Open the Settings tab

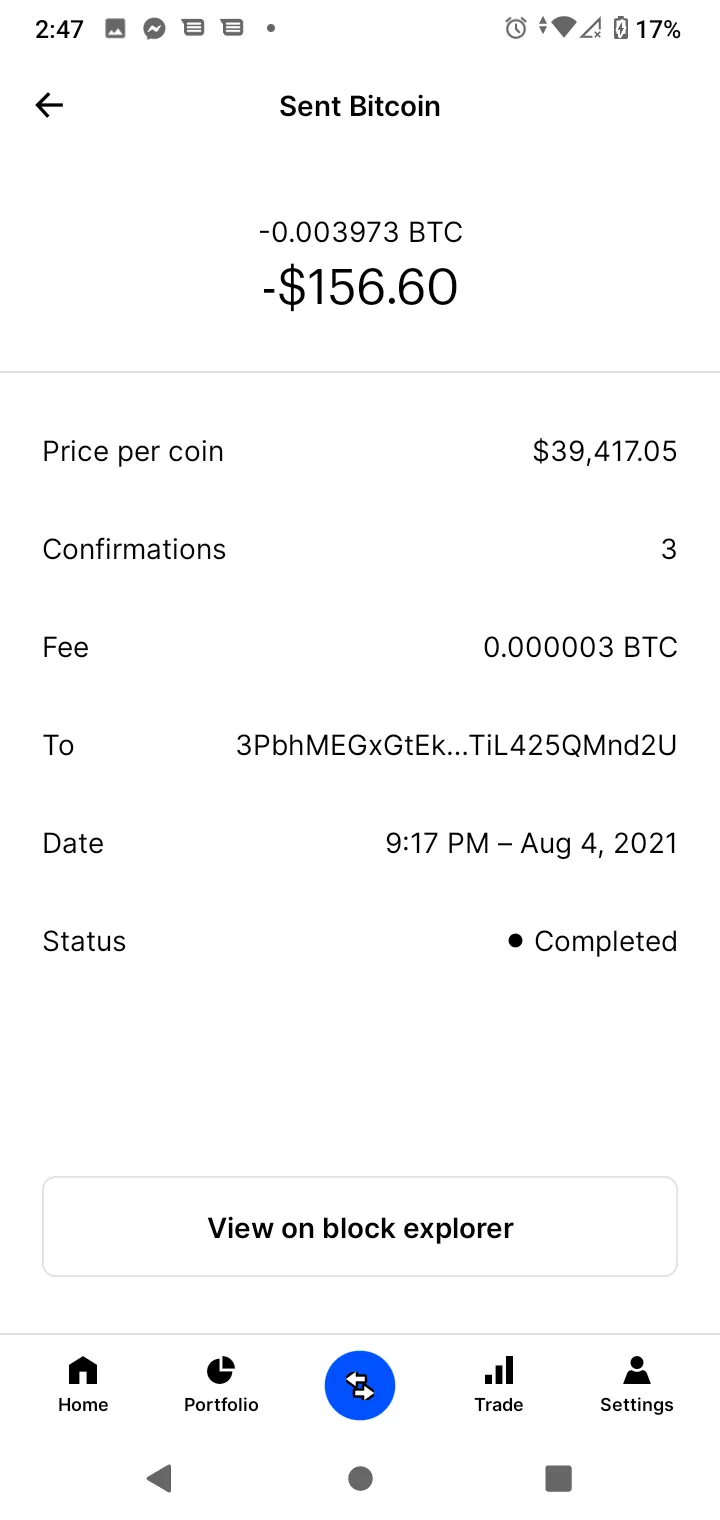coord(637,1385)
